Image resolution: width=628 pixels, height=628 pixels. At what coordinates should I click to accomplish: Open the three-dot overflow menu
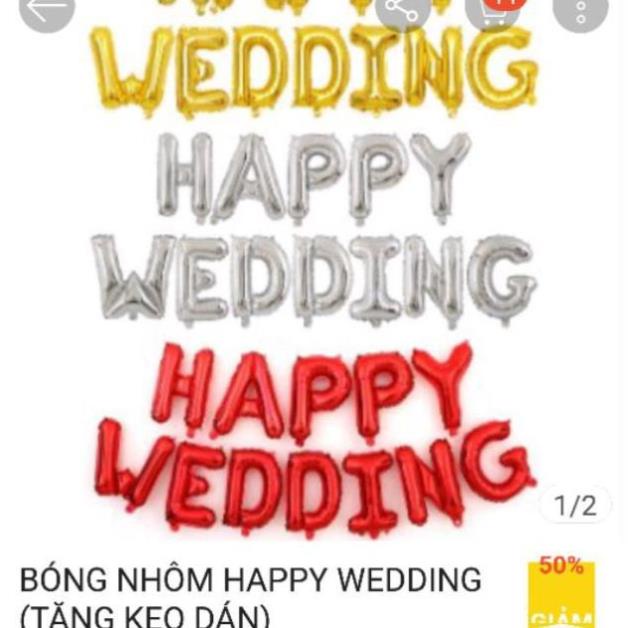coord(580,9)
